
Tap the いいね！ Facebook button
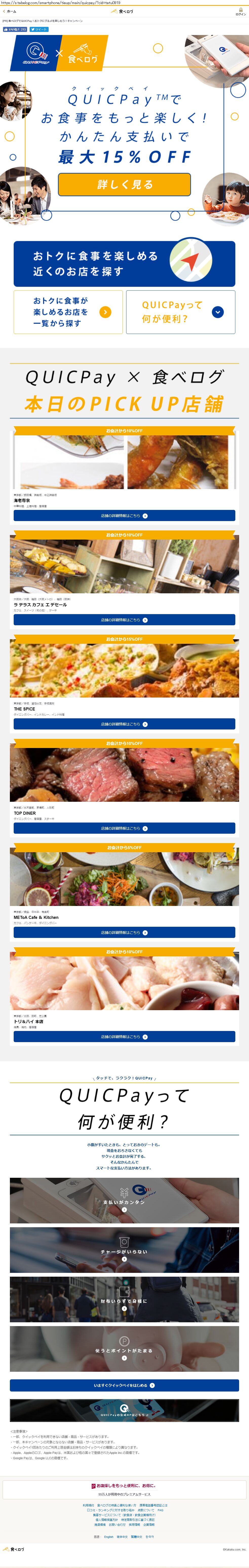click(x=15, y=29)
